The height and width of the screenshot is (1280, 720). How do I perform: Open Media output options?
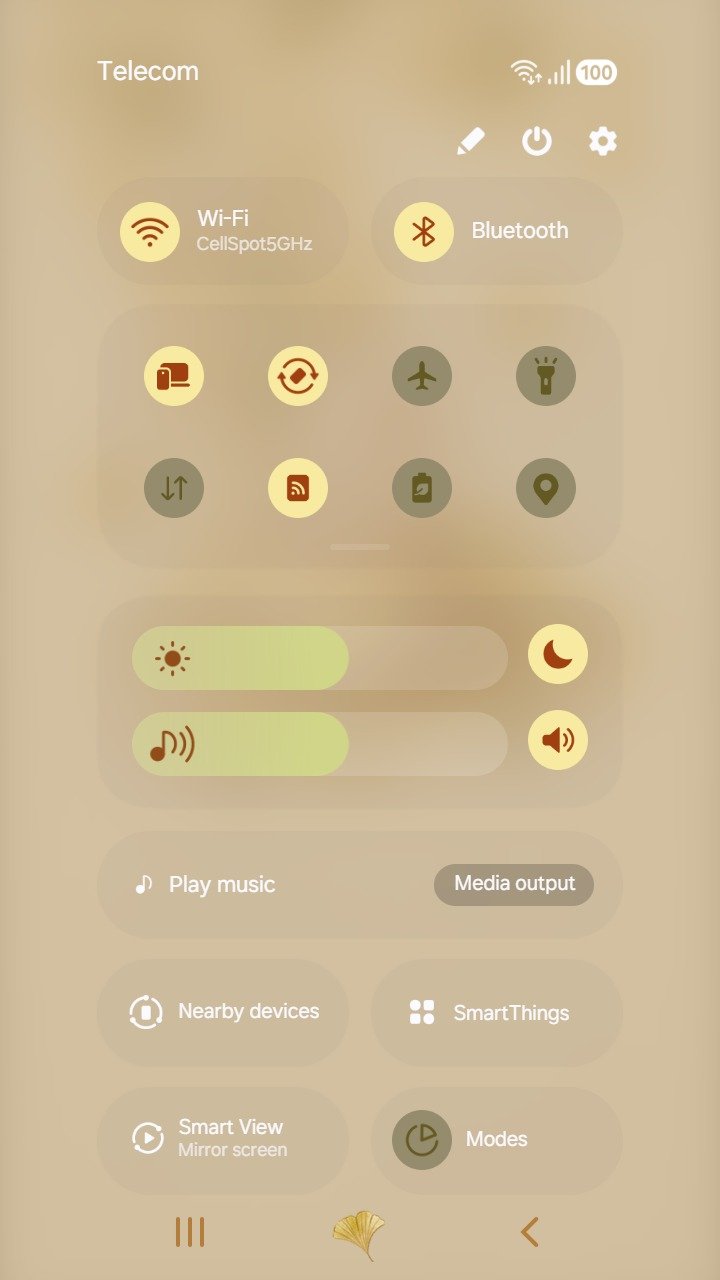[514, 884]
